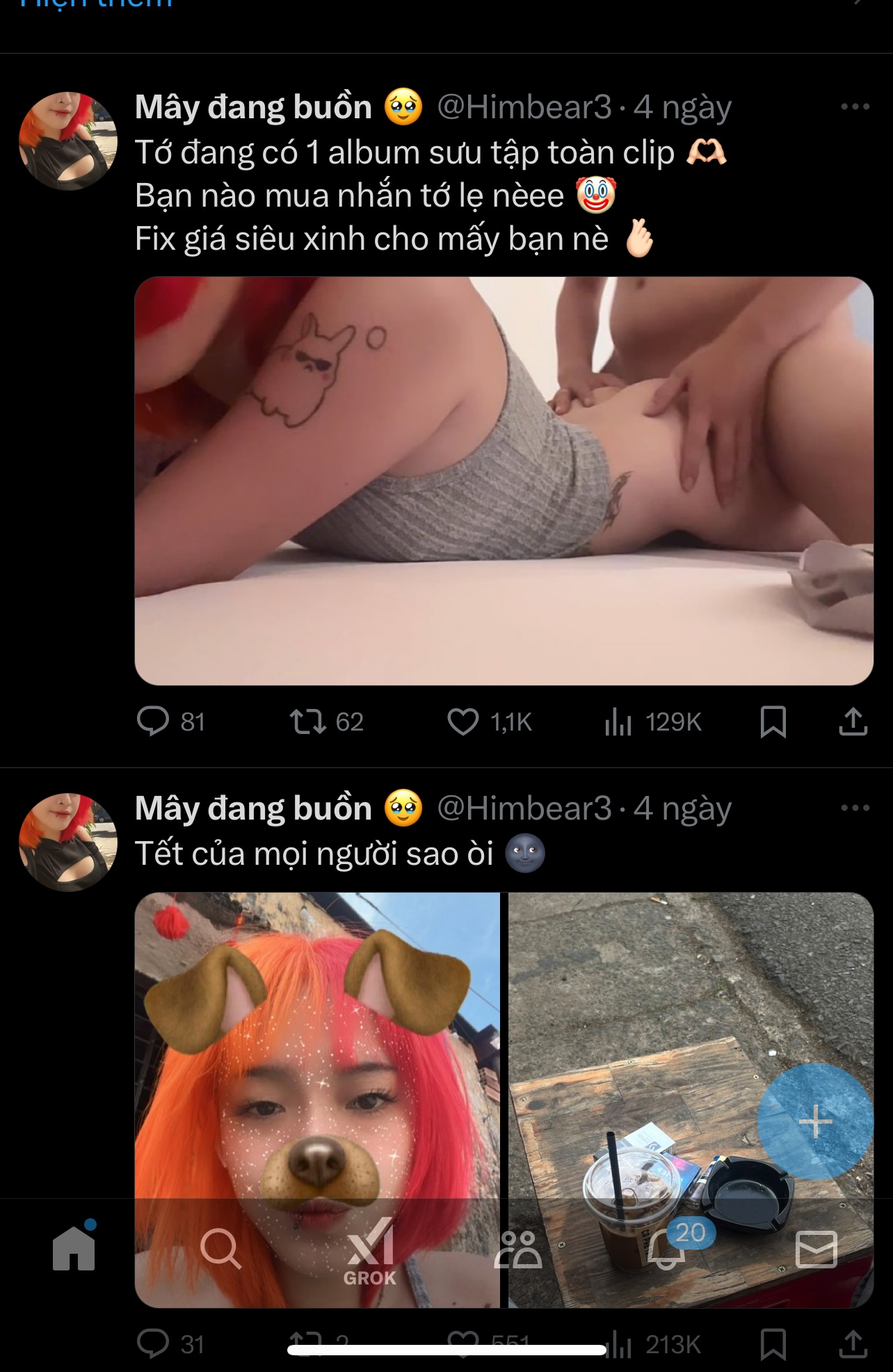Reply to the post with 81 comments
893x1372 pixels.
click(x=153, y=721)
